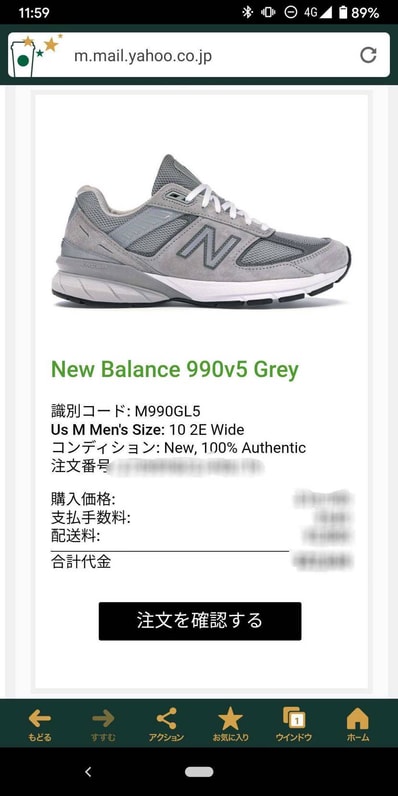Screen dimensions: 398x796
Task: Open お気に入り favorites
Action: (x=230, y=725)
